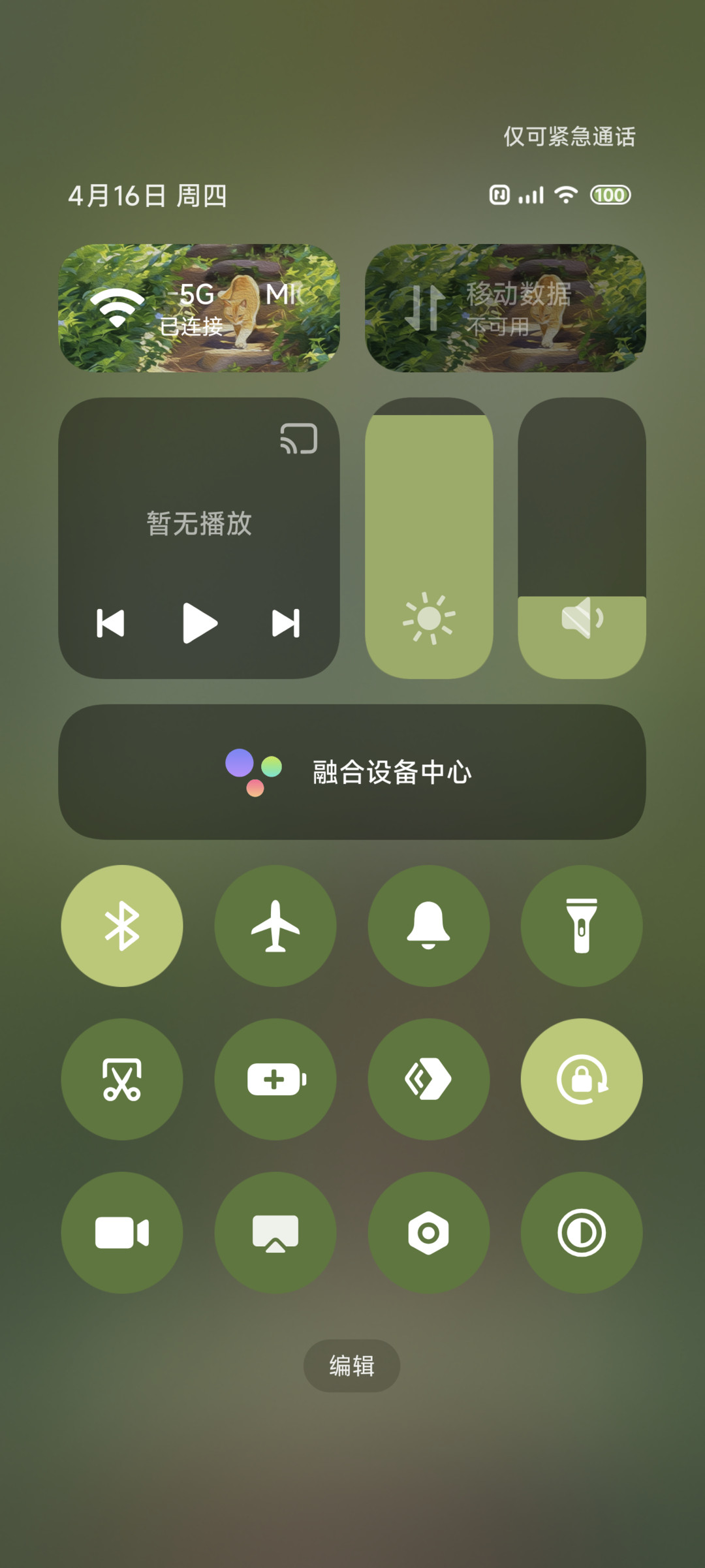705x1568 pixels.
Task: Open the cast icon in media card
Action: click(x=298, y=438)
